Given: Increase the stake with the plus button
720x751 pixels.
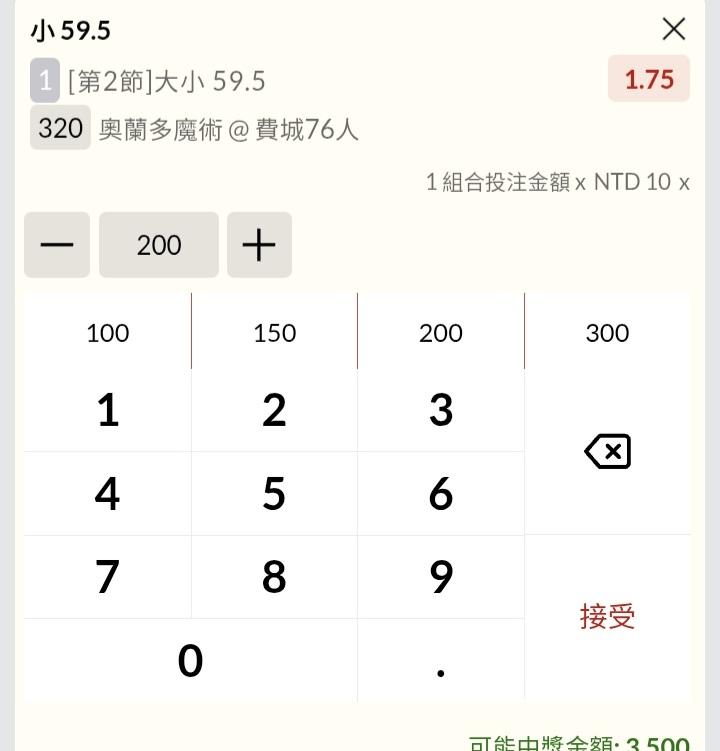Looking at the screenshot, I should coord(259,245).
